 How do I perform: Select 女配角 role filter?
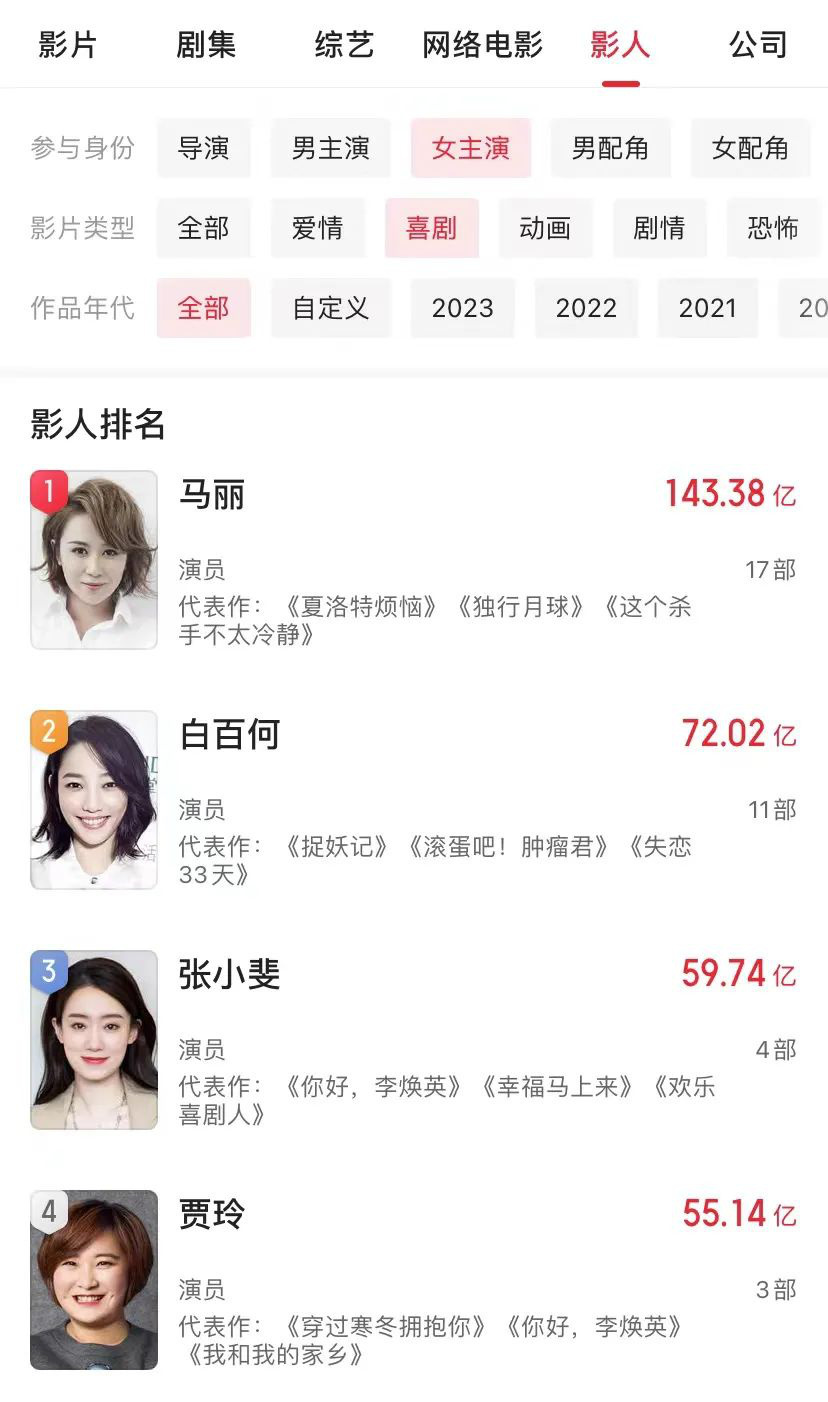click(x=751, y=148)
